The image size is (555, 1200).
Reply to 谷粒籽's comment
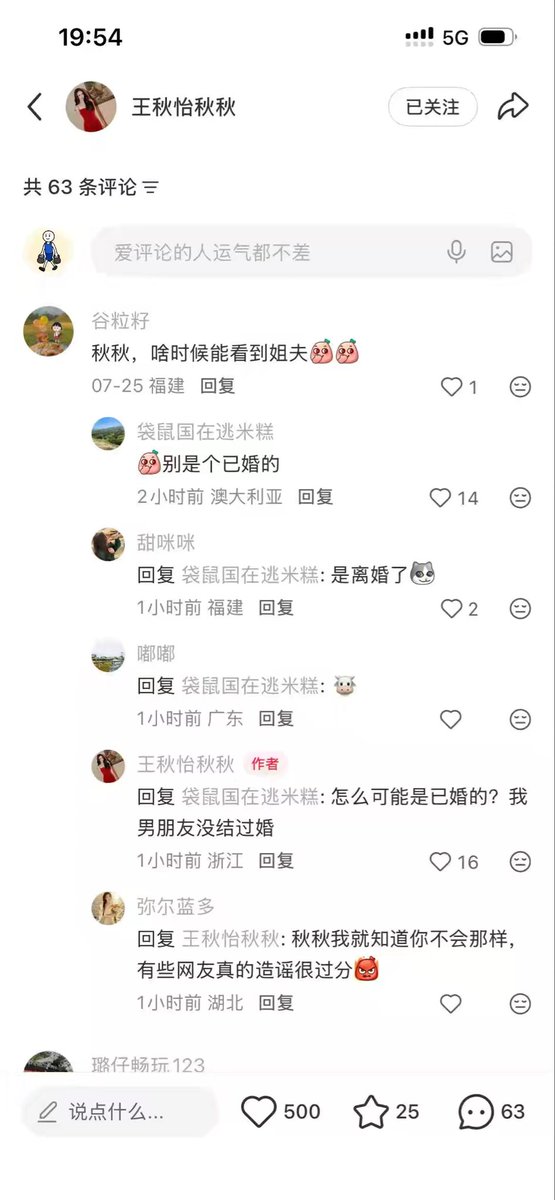point(217,385)
